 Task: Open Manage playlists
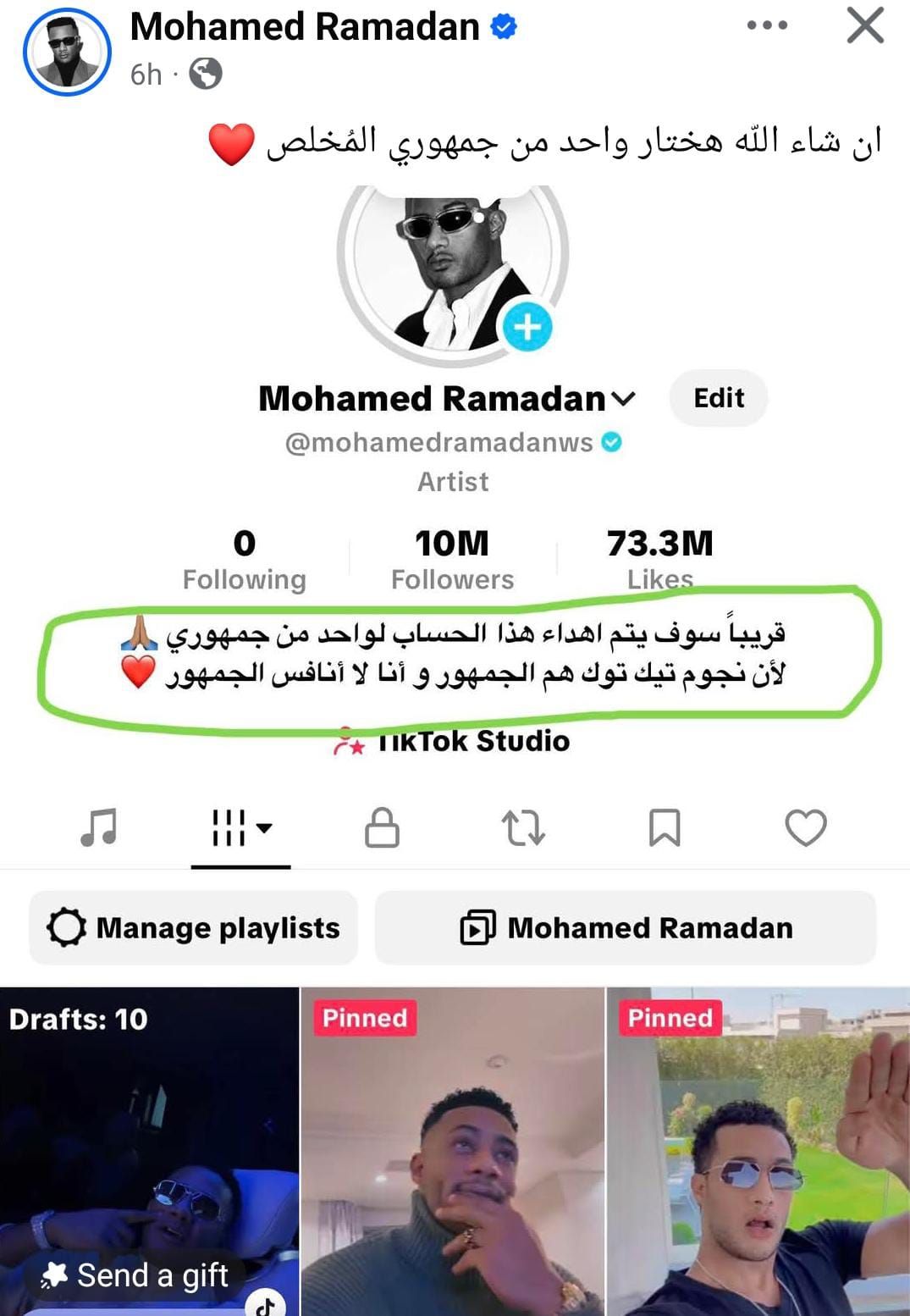192,928
